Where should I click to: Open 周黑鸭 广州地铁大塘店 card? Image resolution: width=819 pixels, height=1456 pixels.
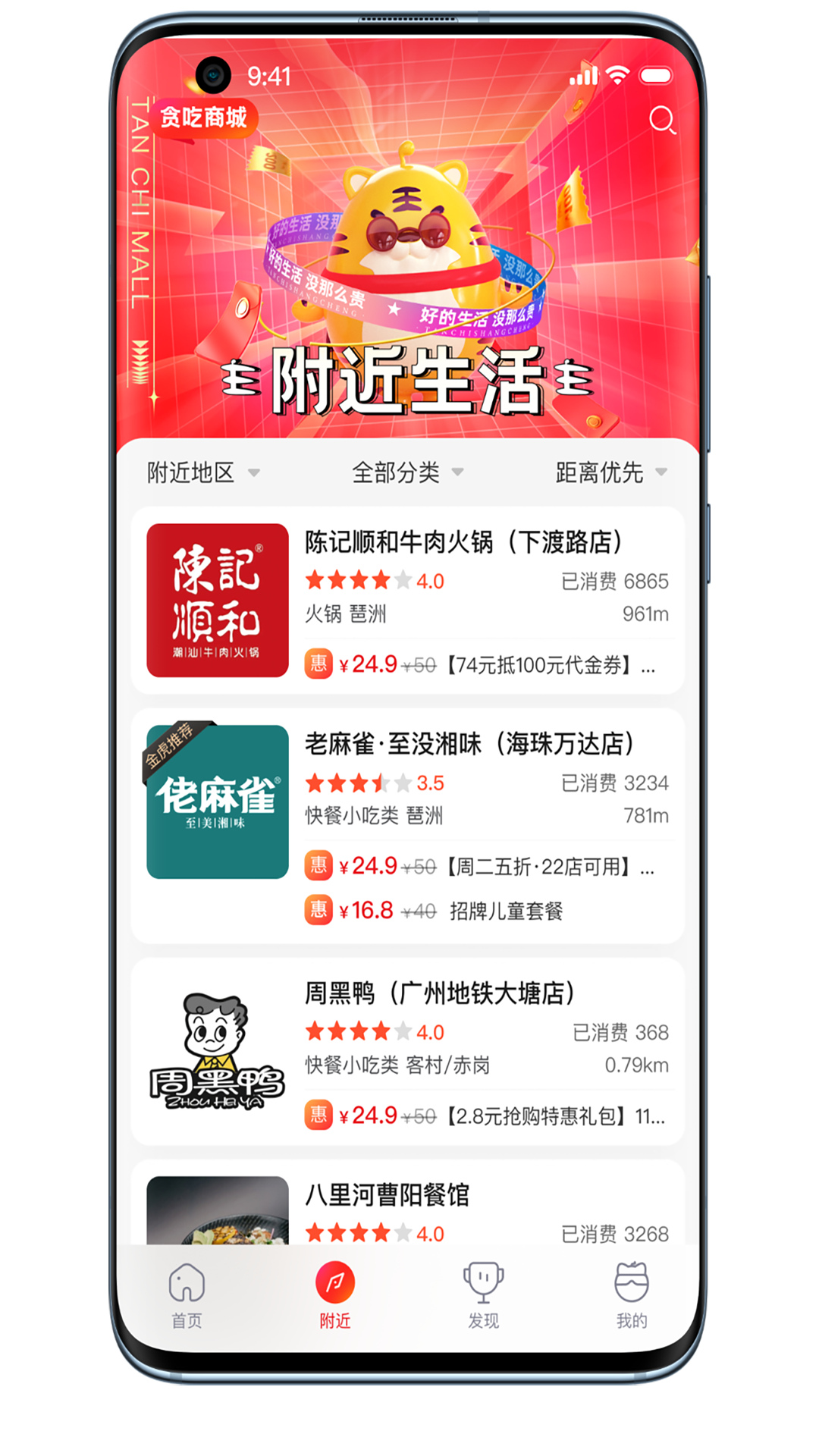tap(408, 1051)
